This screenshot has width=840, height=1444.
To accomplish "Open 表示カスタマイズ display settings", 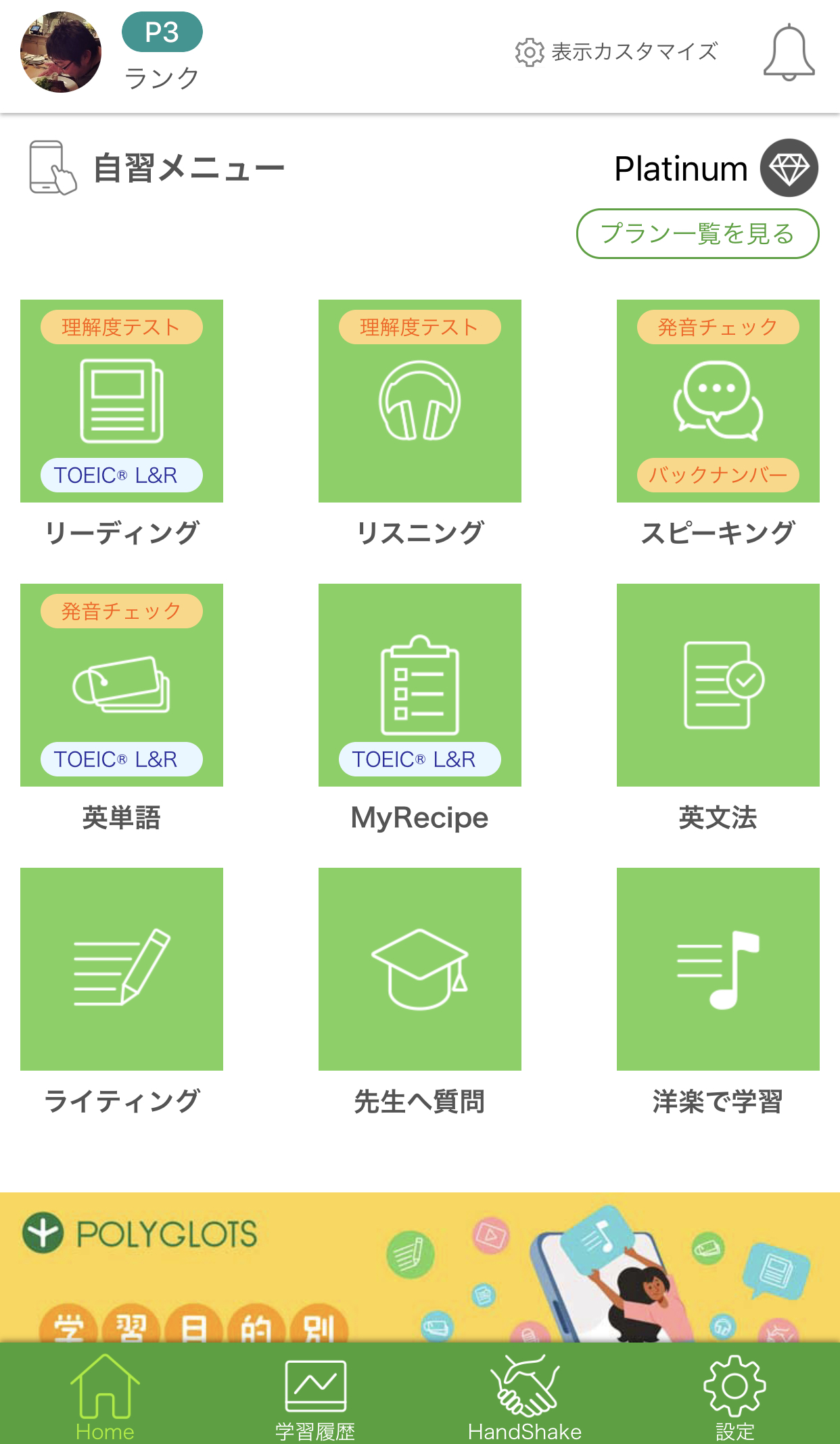I will click(x=616, y=52).
